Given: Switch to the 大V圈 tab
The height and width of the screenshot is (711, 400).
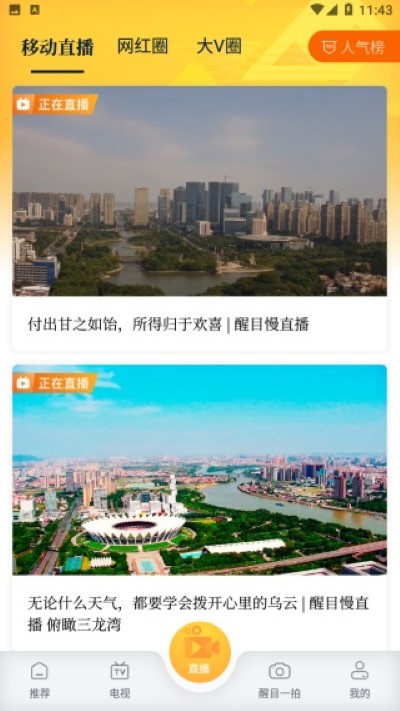Looking at the screenshot, I should coord(219,46).
